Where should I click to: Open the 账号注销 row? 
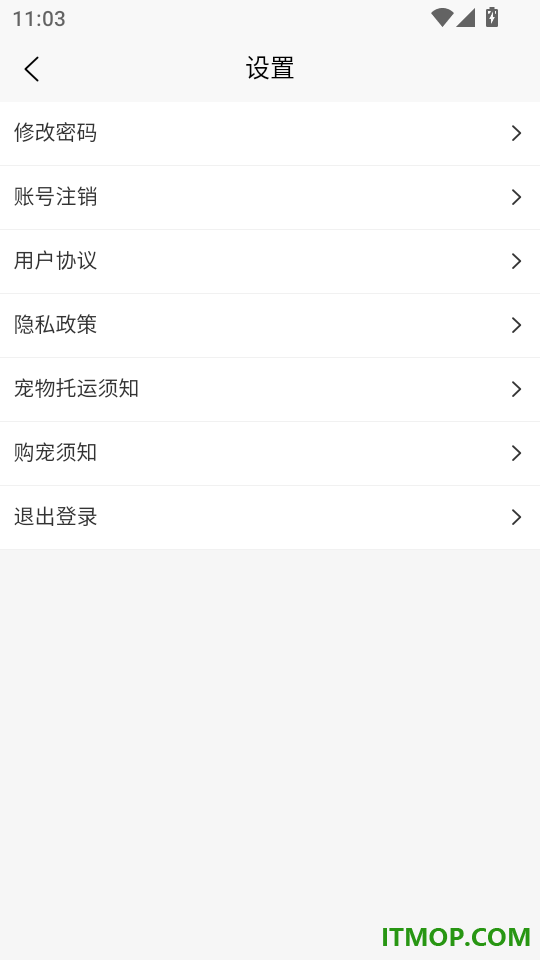[x=270, y=197]
